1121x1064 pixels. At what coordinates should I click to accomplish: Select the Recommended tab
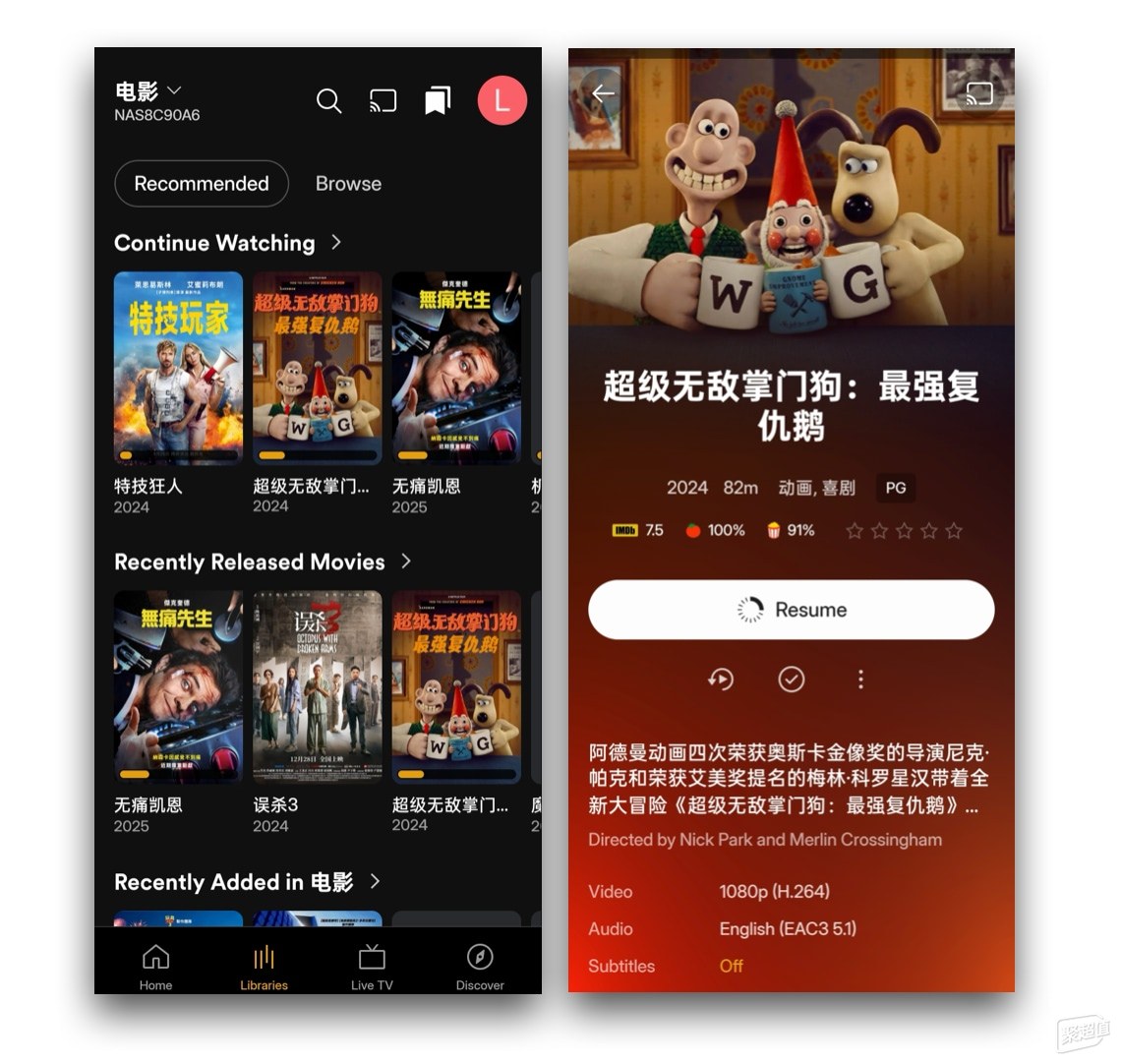tap(202, 184)
